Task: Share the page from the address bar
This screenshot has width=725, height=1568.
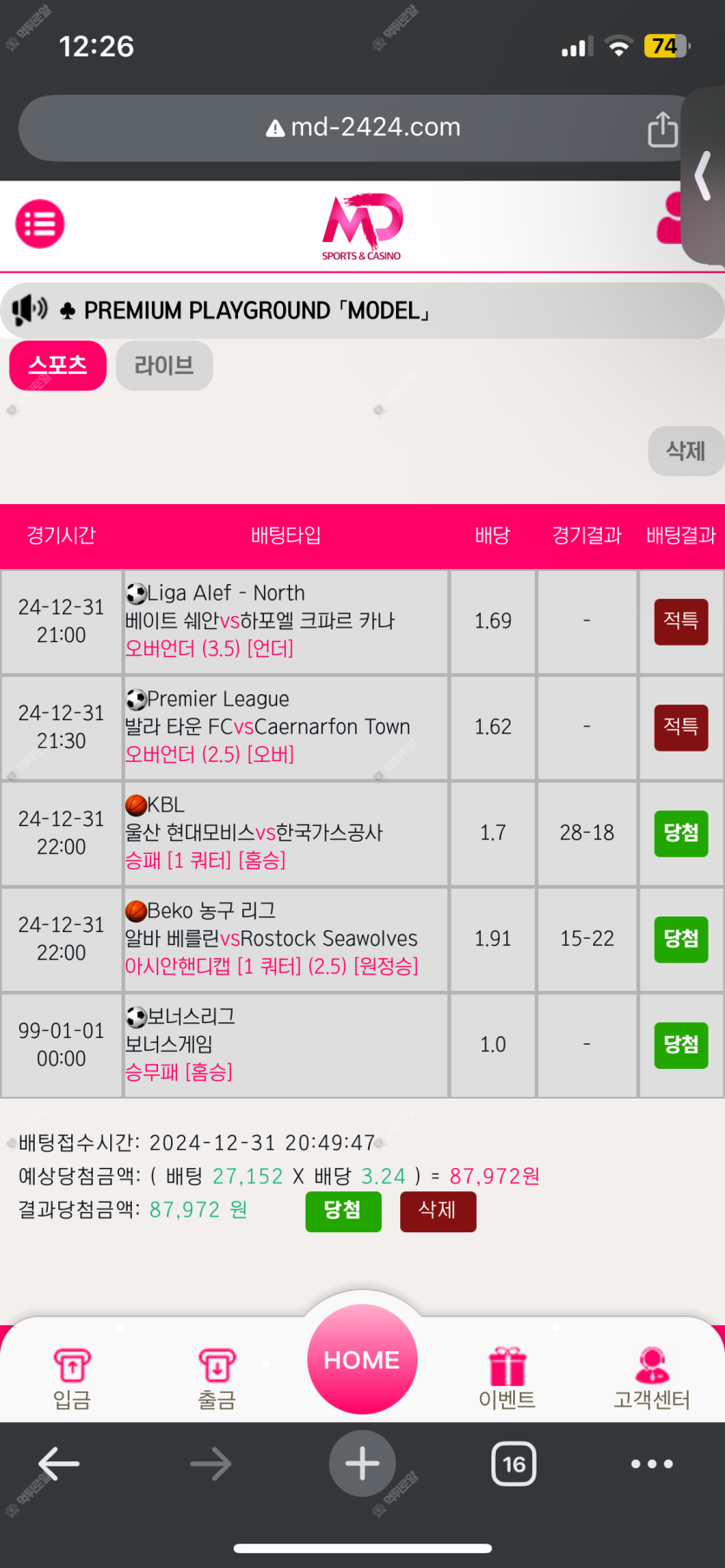Action: (662, 128)
